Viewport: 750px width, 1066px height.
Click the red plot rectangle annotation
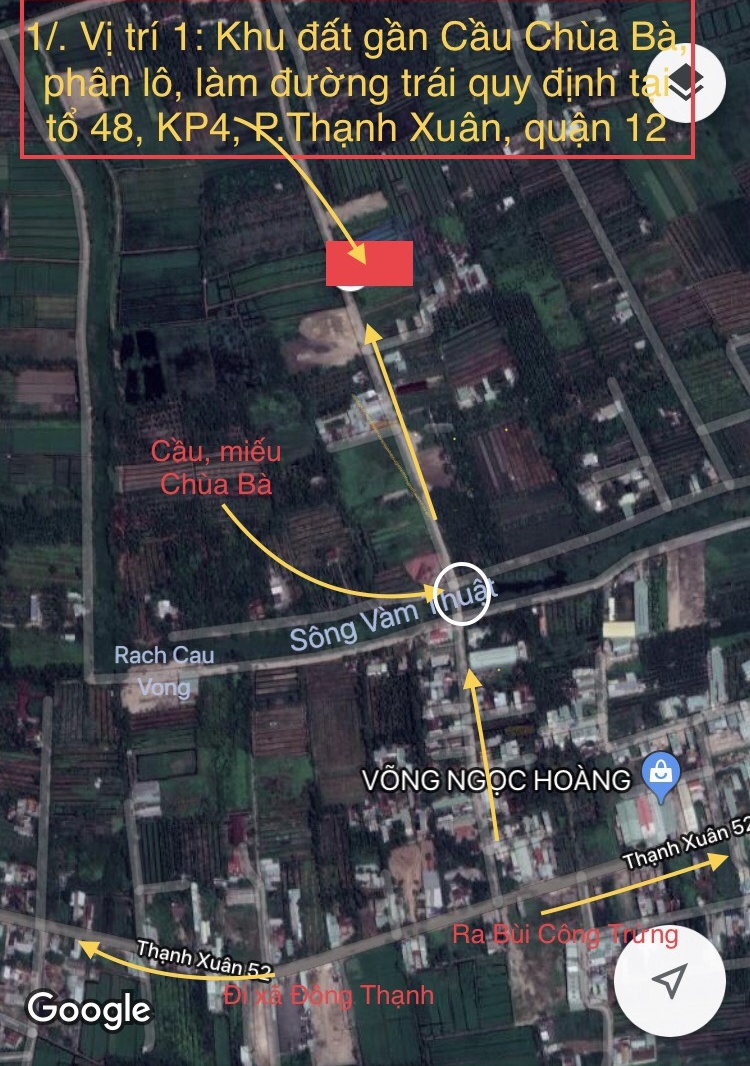click(372, 263)
